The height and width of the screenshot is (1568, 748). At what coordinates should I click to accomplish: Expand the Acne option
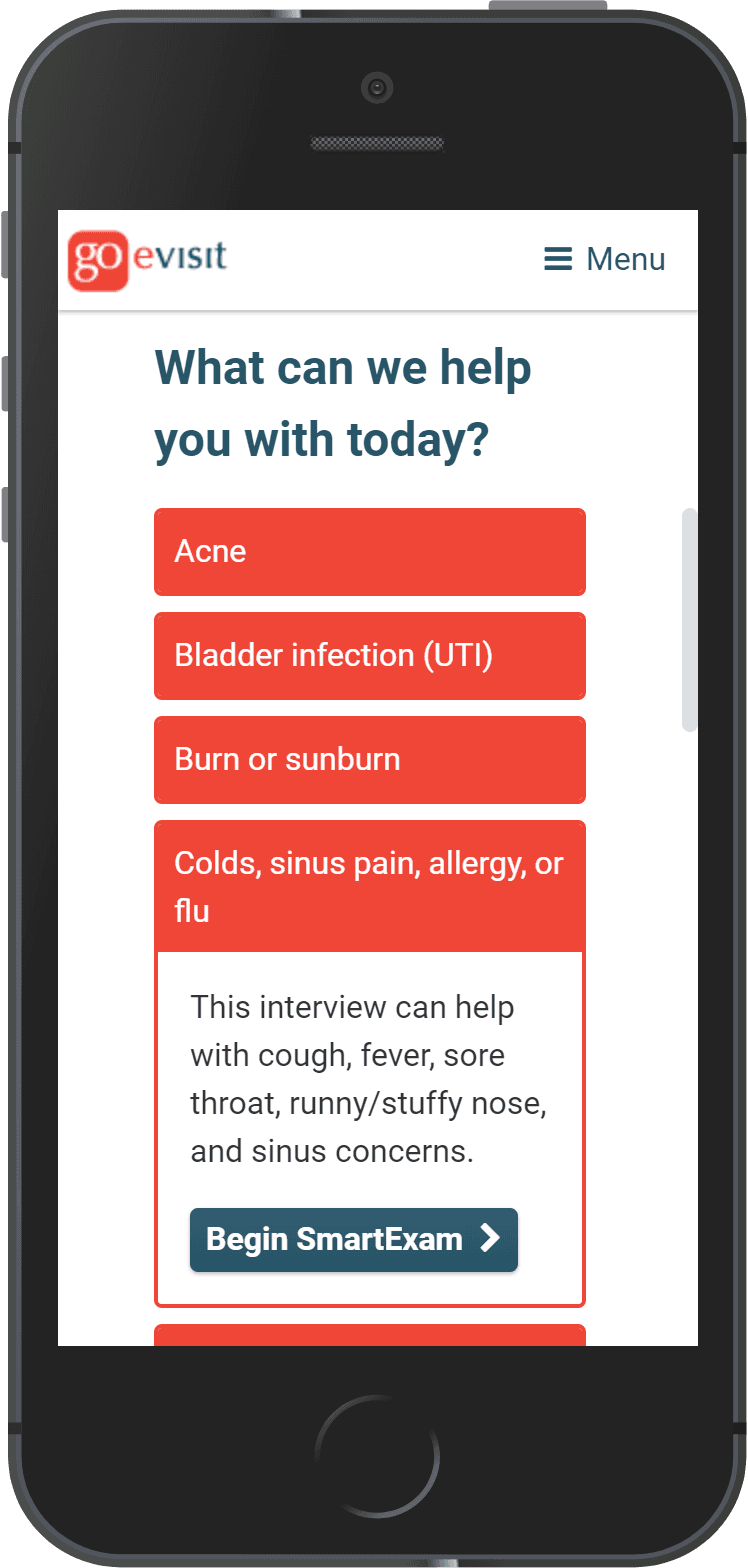[x=369, y=552]
